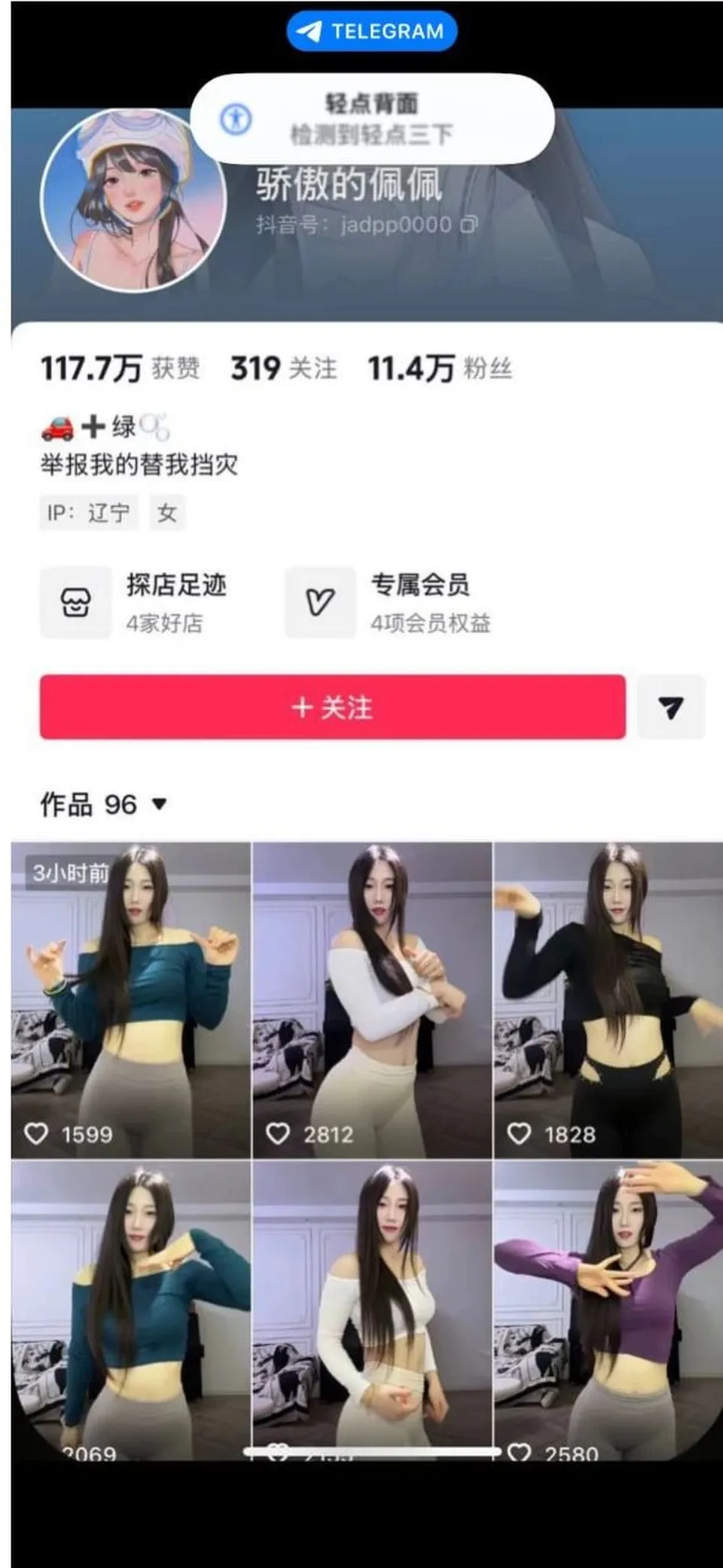Expand the 作品 96 sorting dropdown
The image size is (723, 1568).
pyautogui.click(x=103, y=804)
